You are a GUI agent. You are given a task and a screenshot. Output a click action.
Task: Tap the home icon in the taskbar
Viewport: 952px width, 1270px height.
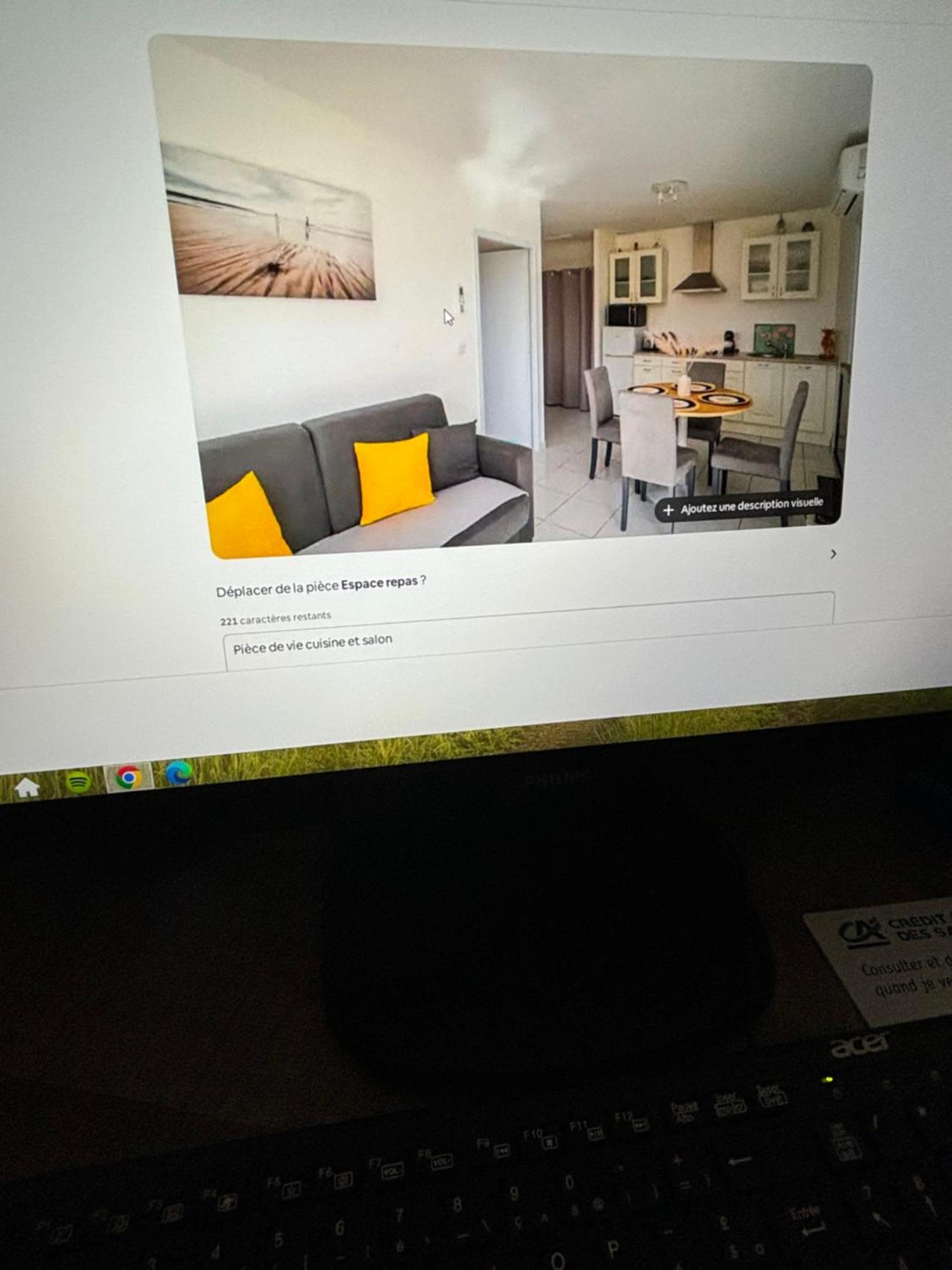click(27, 787)
